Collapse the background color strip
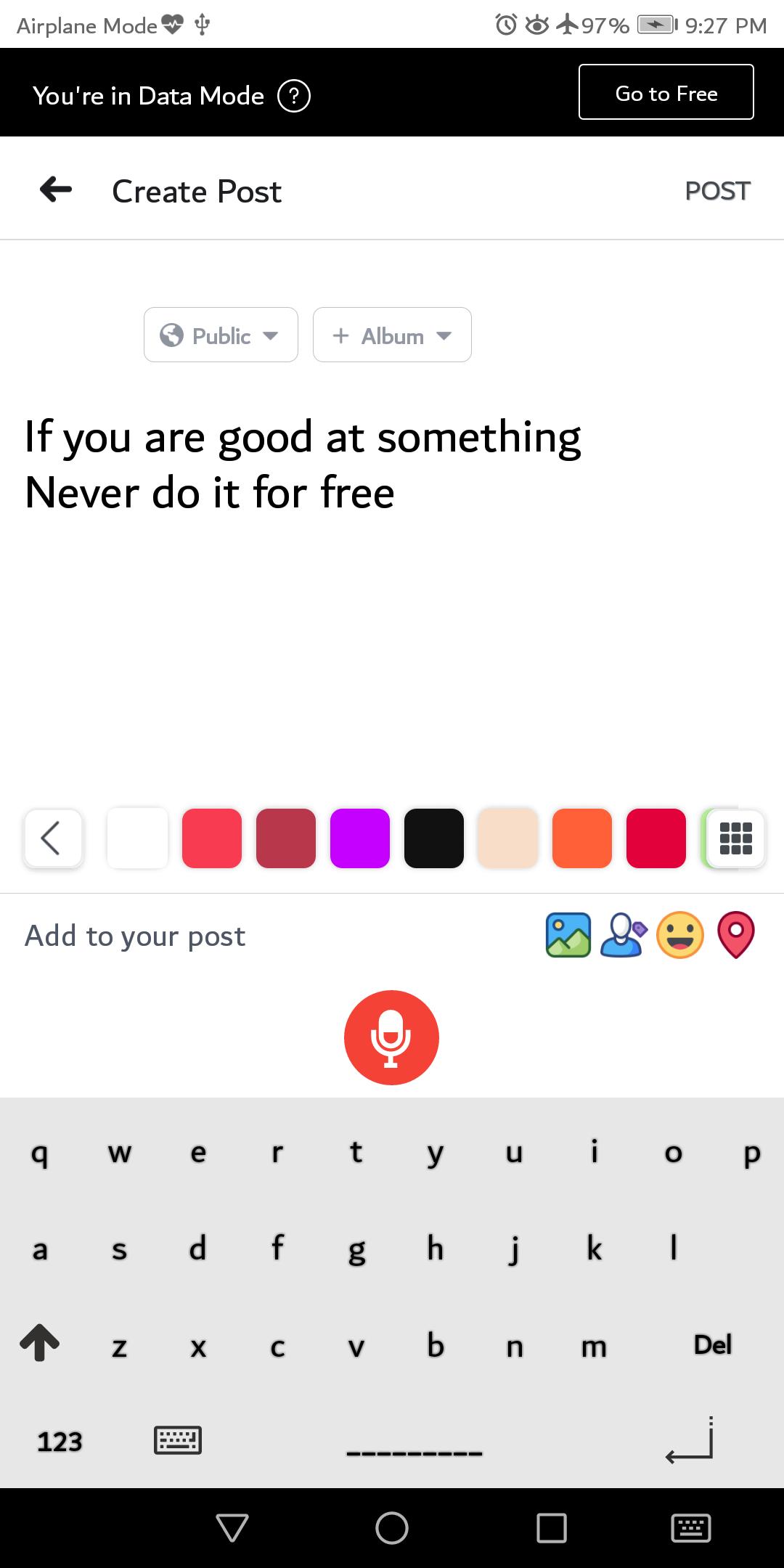The image size is (784, 1568). [x=53, y=838]
